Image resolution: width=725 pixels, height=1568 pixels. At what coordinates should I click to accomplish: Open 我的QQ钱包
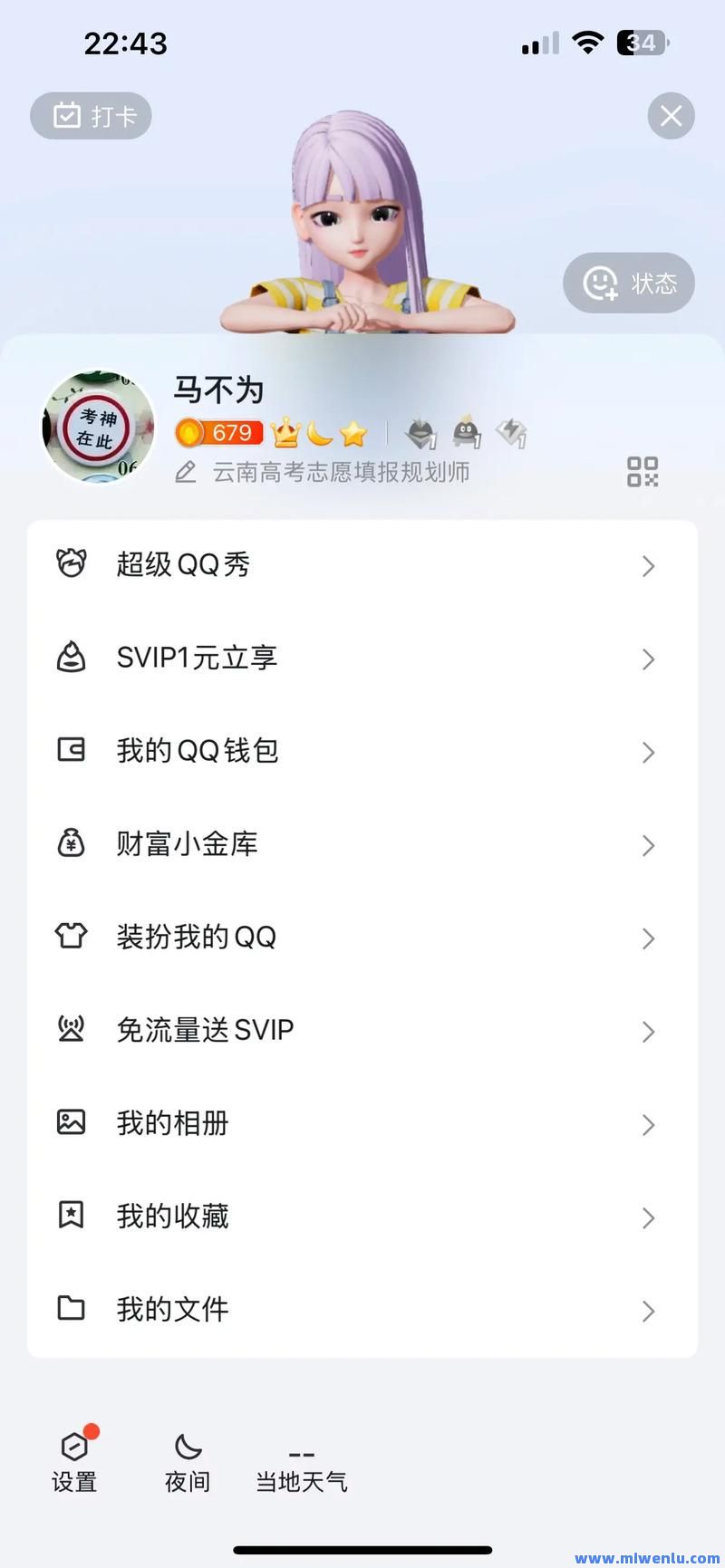pyautogui.click(x=362, y=751)
